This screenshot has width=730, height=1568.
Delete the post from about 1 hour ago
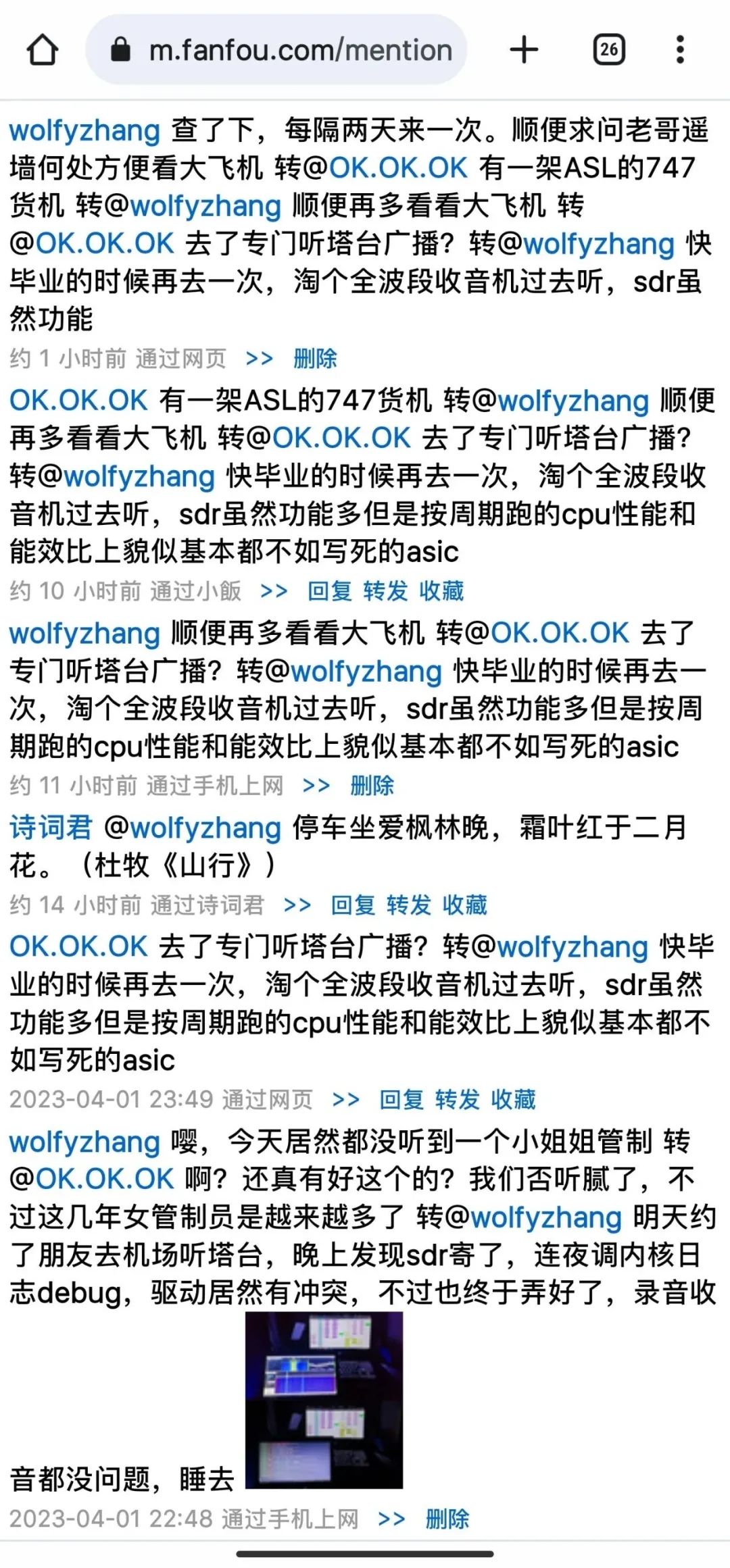[x=315, y=358]
